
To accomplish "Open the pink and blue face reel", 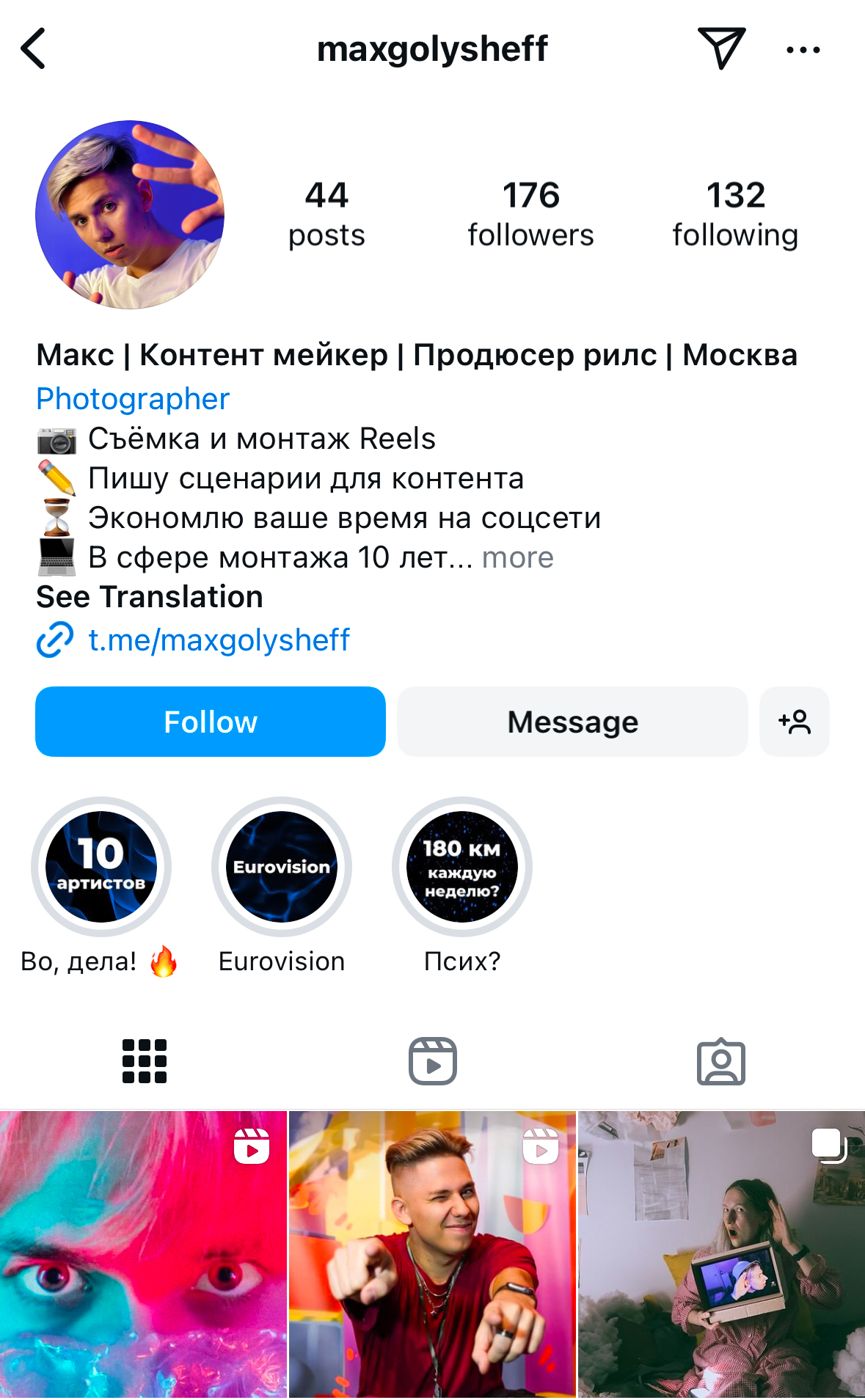I will click(x=143, y=1254).
